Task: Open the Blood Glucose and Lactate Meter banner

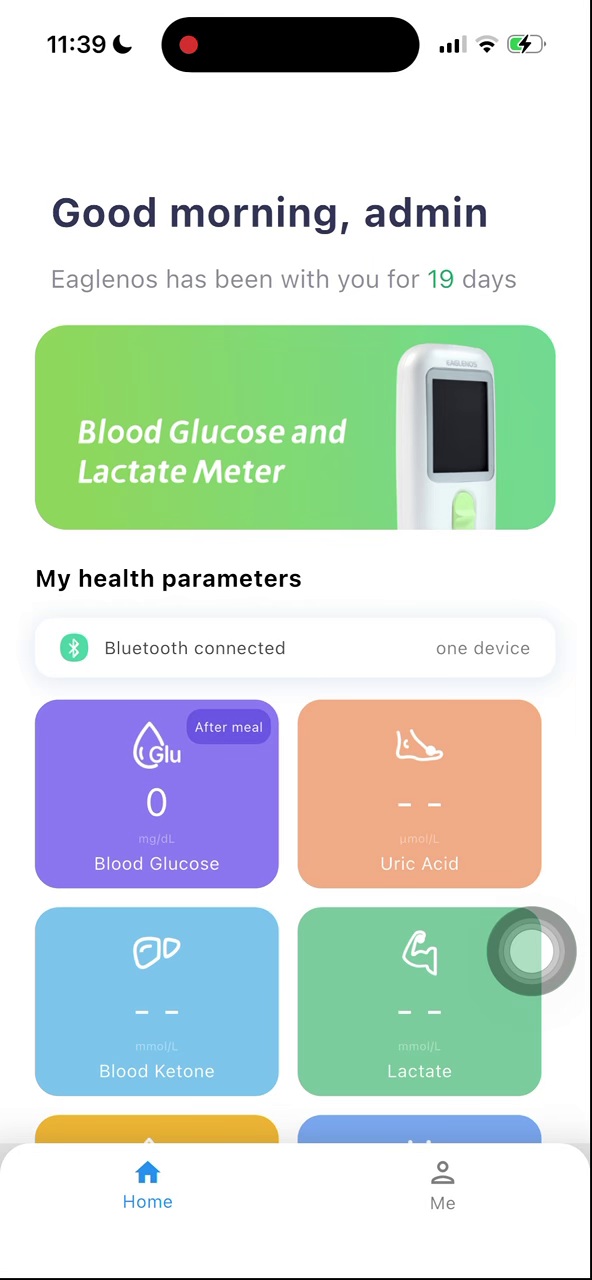Action: tap(295, 427)
